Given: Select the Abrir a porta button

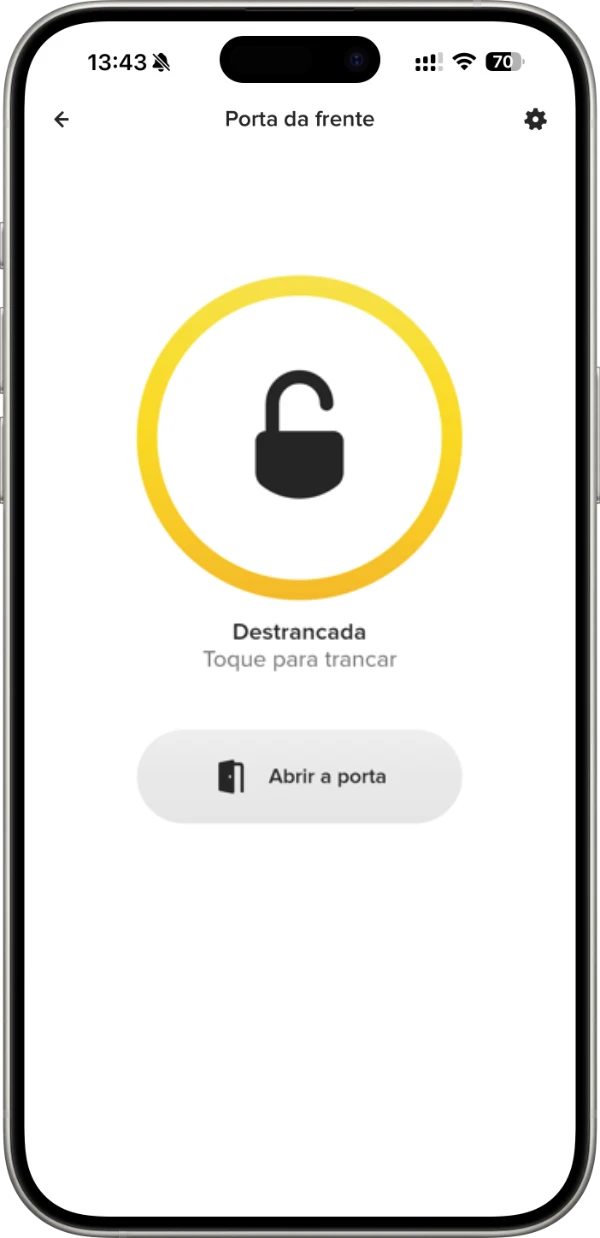Looking at the screenshot, I should (x=299, y=776).
